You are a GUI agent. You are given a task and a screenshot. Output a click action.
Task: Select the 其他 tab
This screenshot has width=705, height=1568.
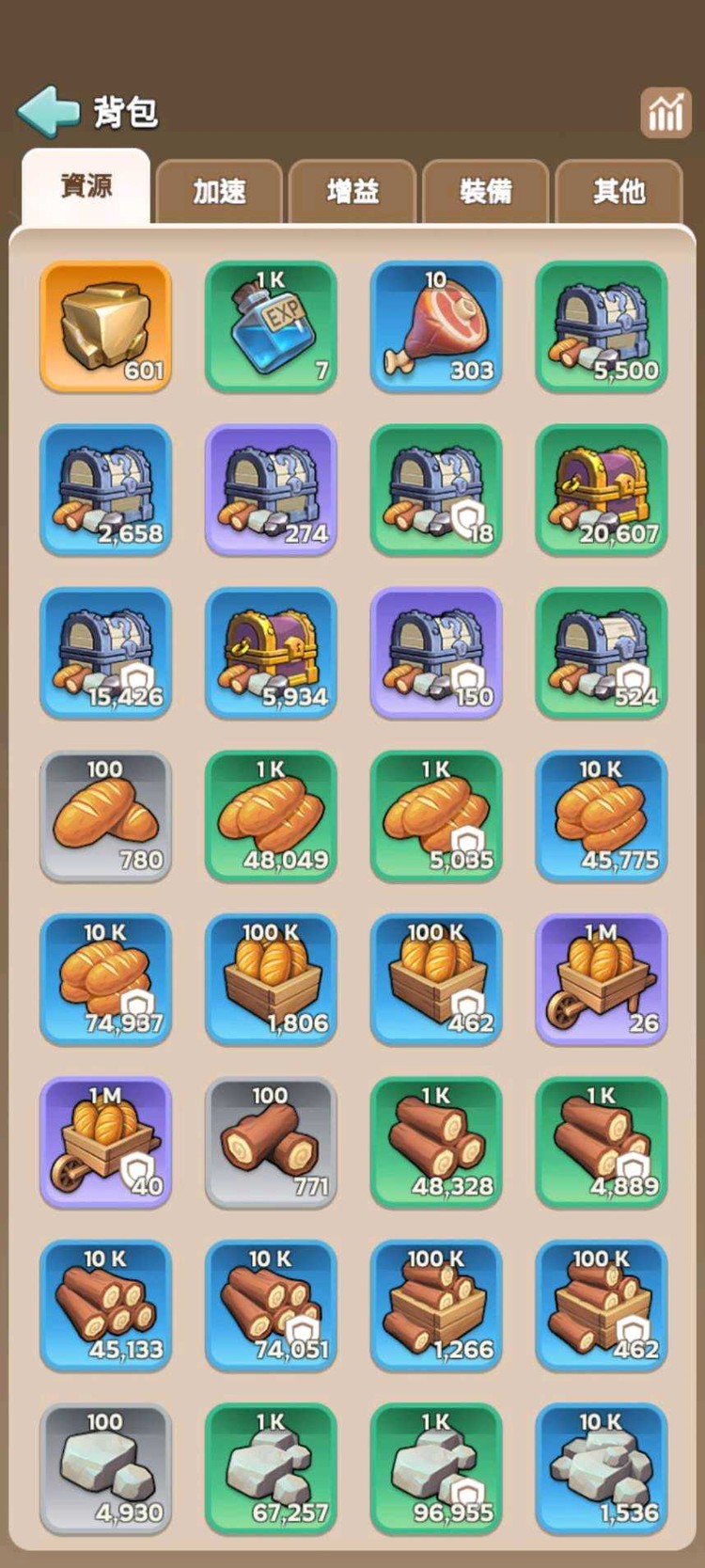tap(619, 192)
